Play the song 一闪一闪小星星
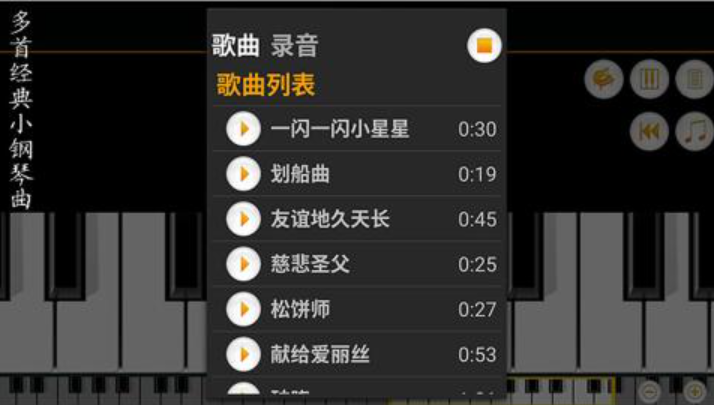The width and height of the screenshot is (714, 405). tap(242, 129)
